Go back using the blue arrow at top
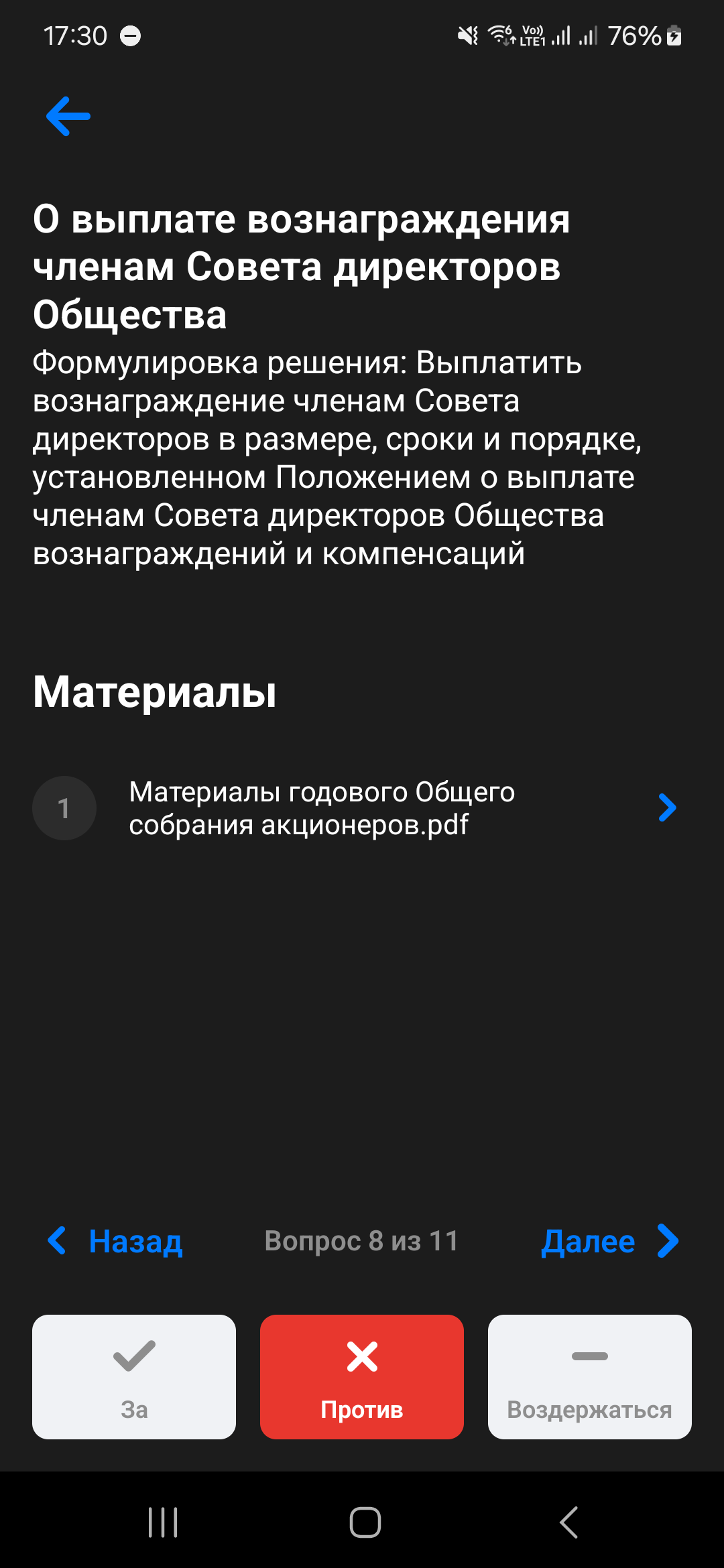This screenshot has height=1568, width=724. pos(68,117)
